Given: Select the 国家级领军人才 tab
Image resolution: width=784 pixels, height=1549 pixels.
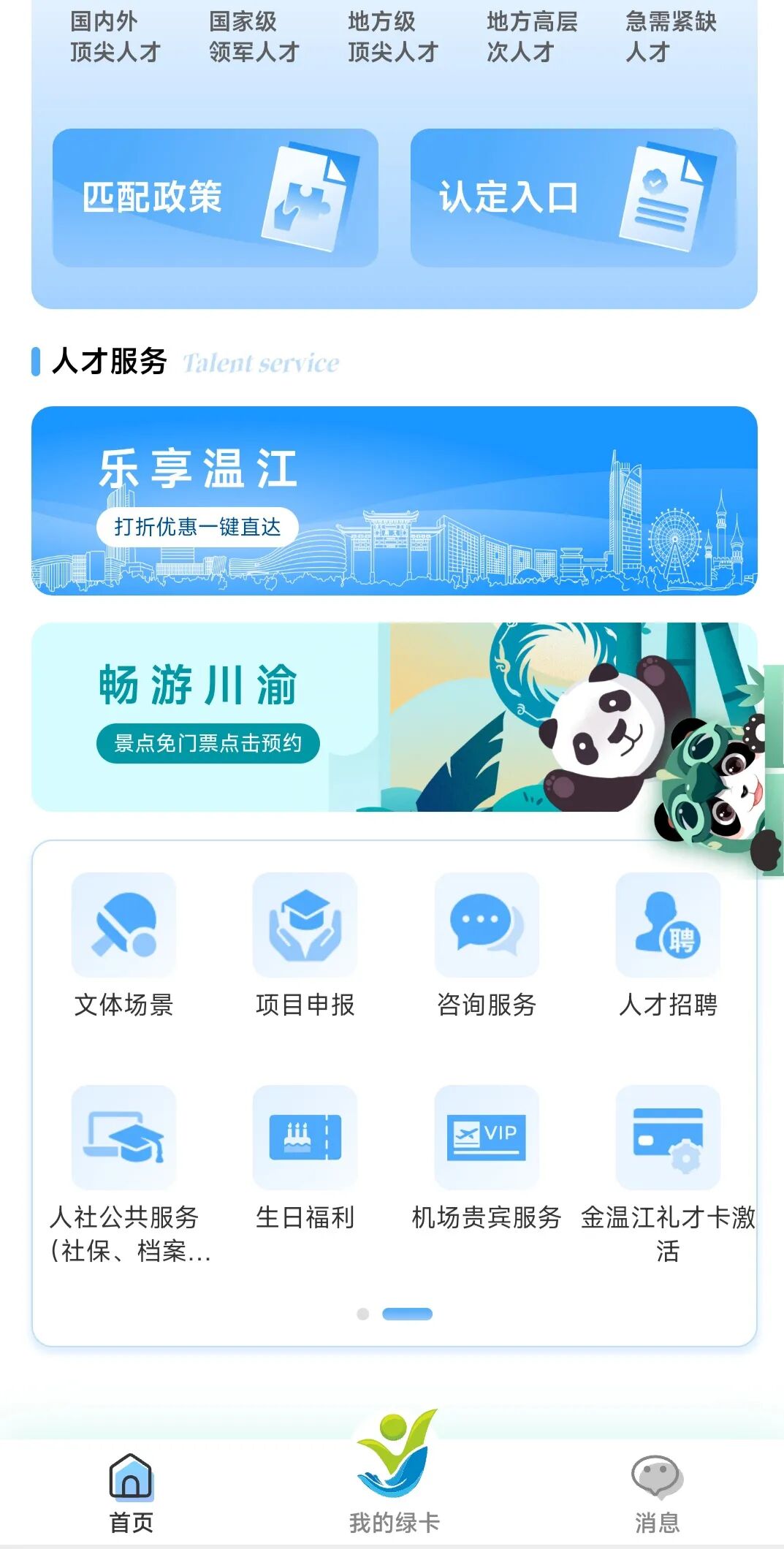Looking at the screenshot, I should pyautogui.click(x=252, y=37).
